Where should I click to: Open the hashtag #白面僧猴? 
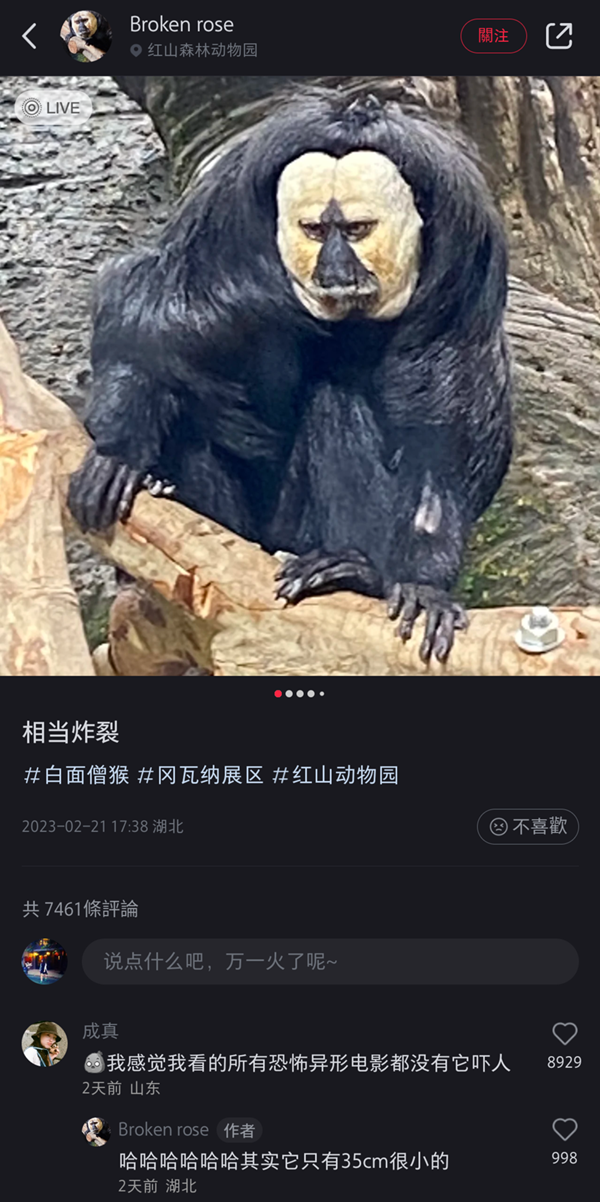(76, 775)
